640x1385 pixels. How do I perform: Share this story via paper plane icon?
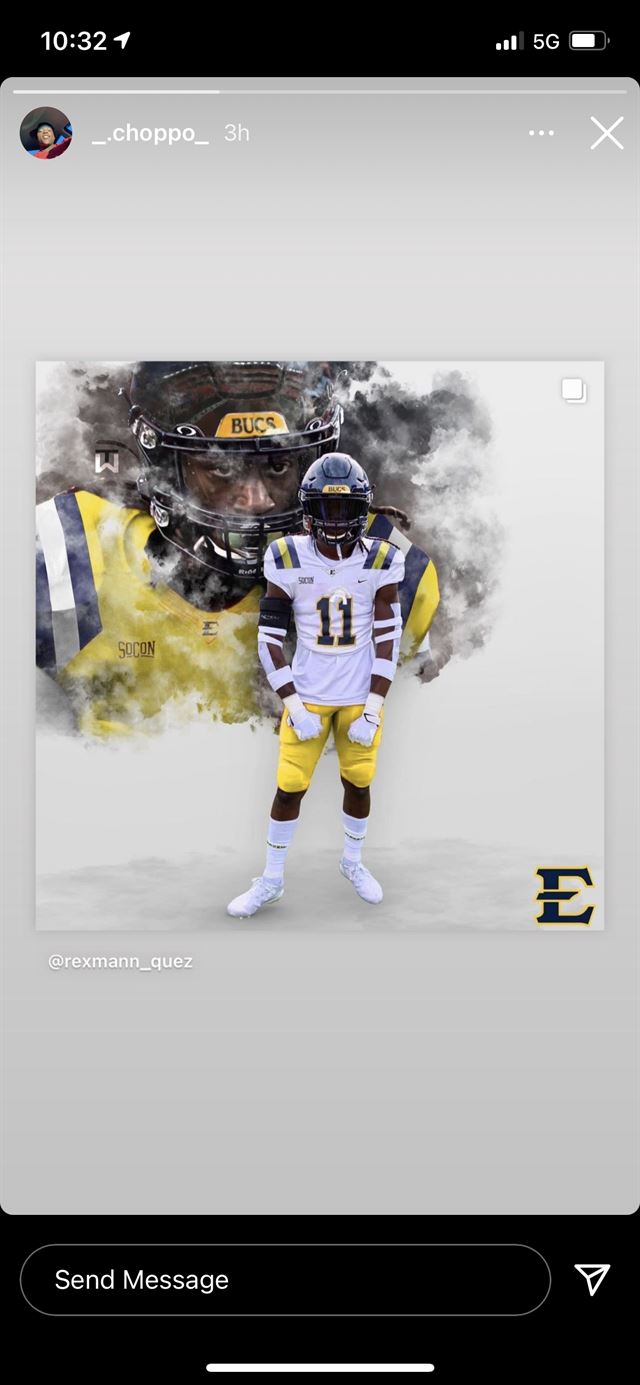pos(592,1279)
